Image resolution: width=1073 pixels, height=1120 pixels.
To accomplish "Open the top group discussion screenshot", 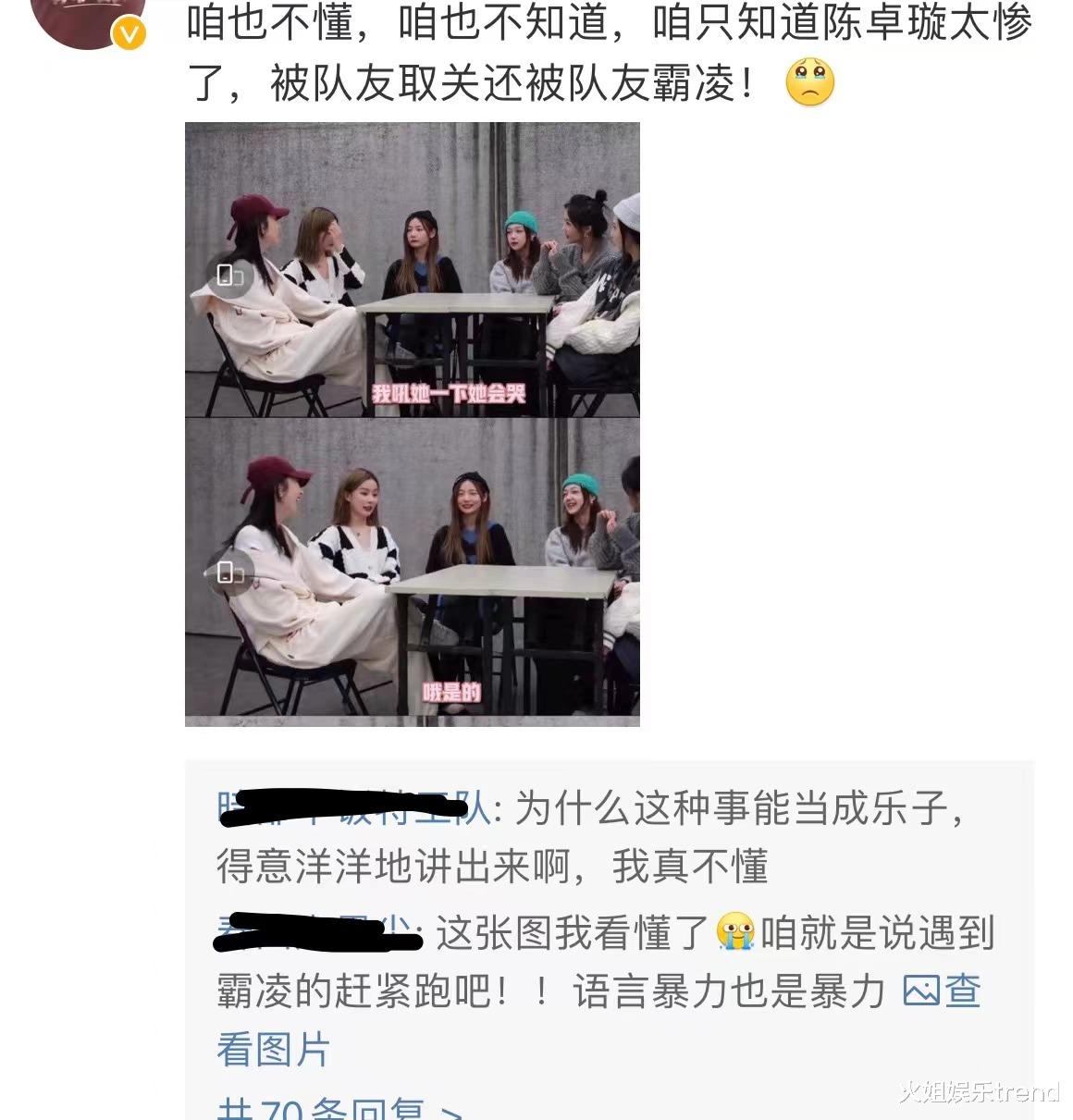I will (413, 268).
